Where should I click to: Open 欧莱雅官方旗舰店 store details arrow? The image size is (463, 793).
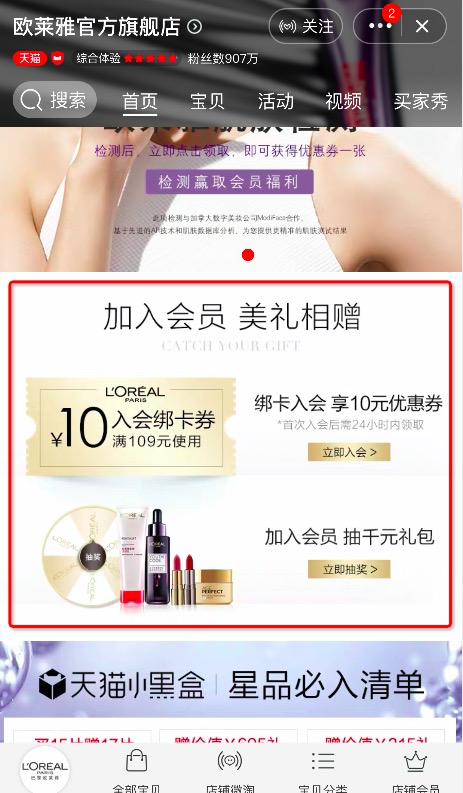(195, 27)
